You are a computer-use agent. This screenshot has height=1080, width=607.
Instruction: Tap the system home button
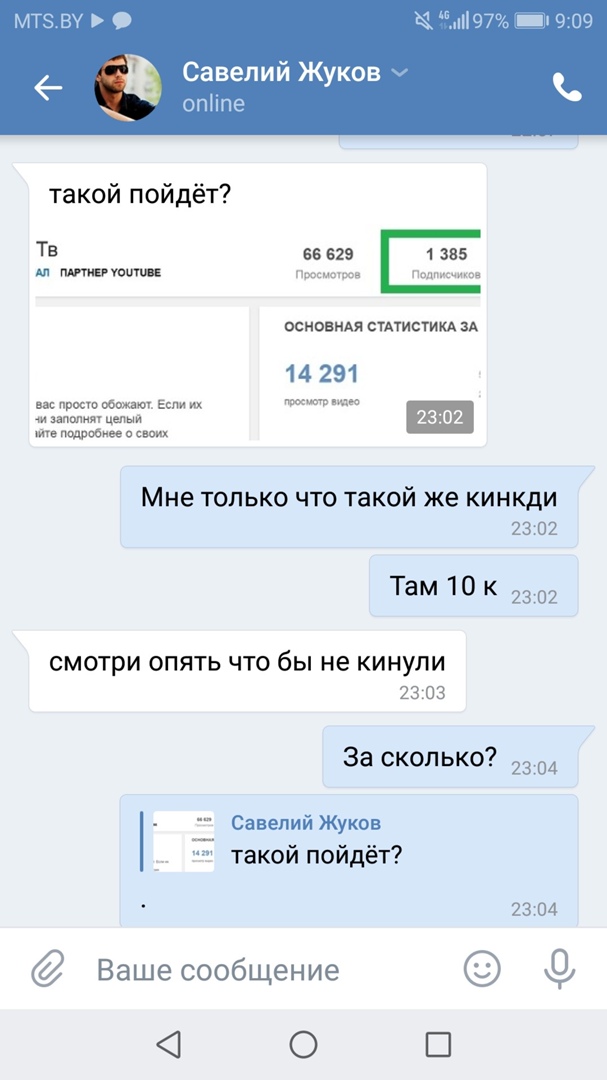303,1045
